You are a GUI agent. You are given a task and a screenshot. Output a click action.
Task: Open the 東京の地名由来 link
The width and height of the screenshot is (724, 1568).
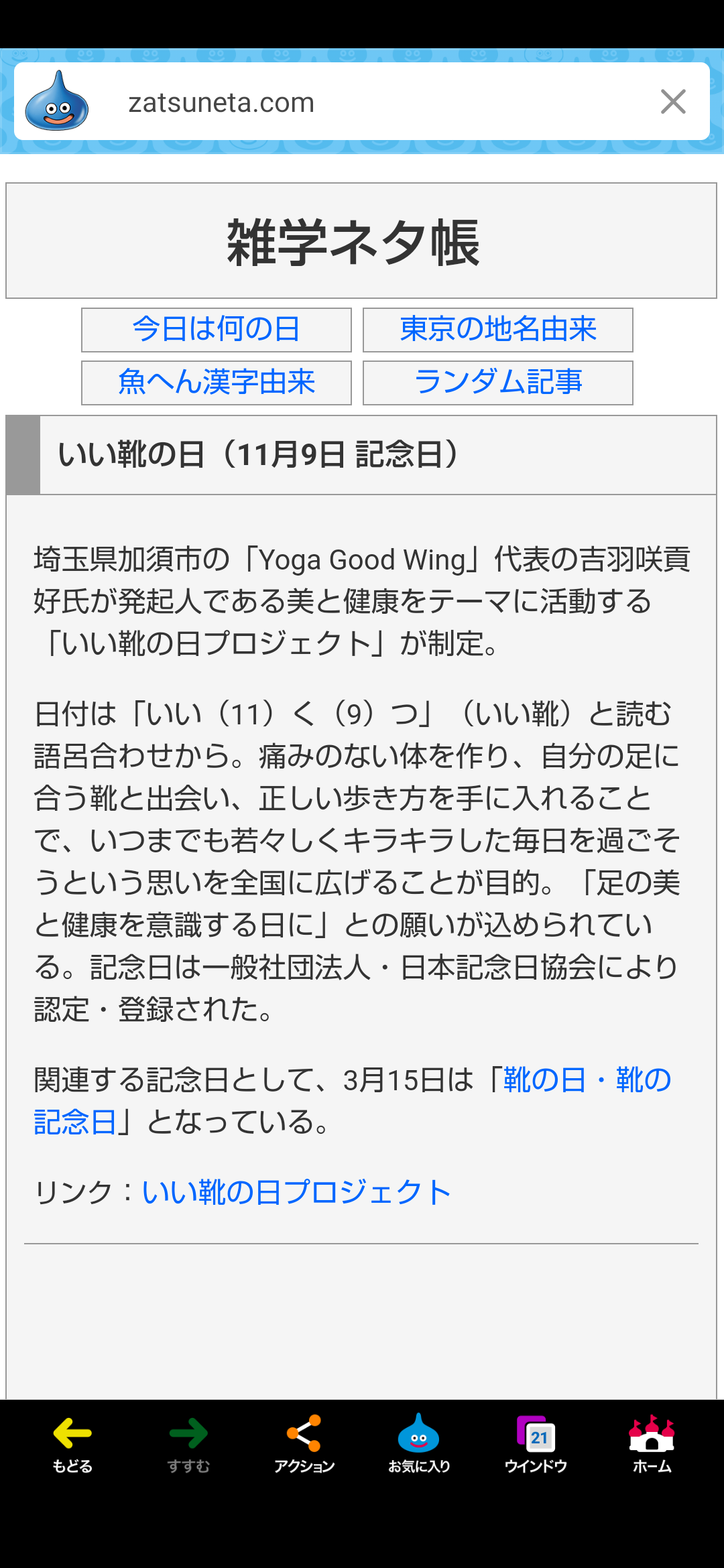pyautogui.click(x=498, y=330)
